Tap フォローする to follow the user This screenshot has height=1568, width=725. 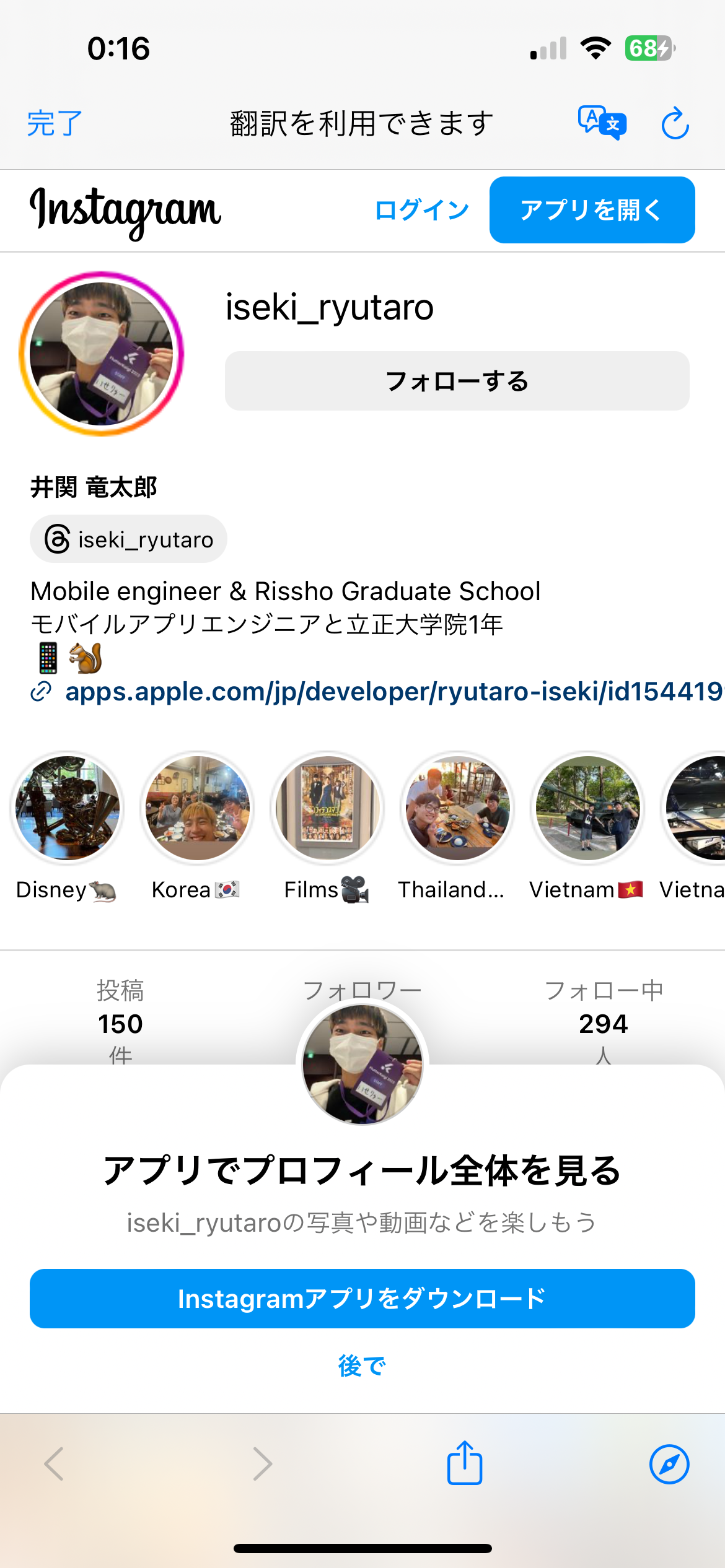457,381
